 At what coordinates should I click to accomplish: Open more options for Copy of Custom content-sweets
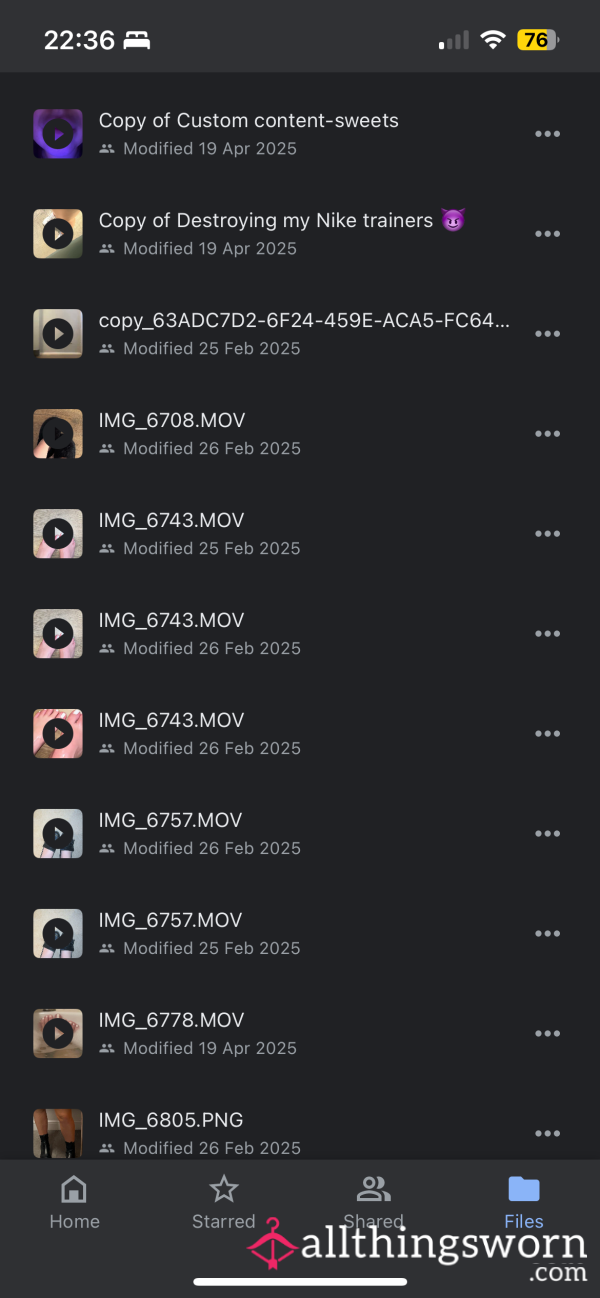pos(547,134)
